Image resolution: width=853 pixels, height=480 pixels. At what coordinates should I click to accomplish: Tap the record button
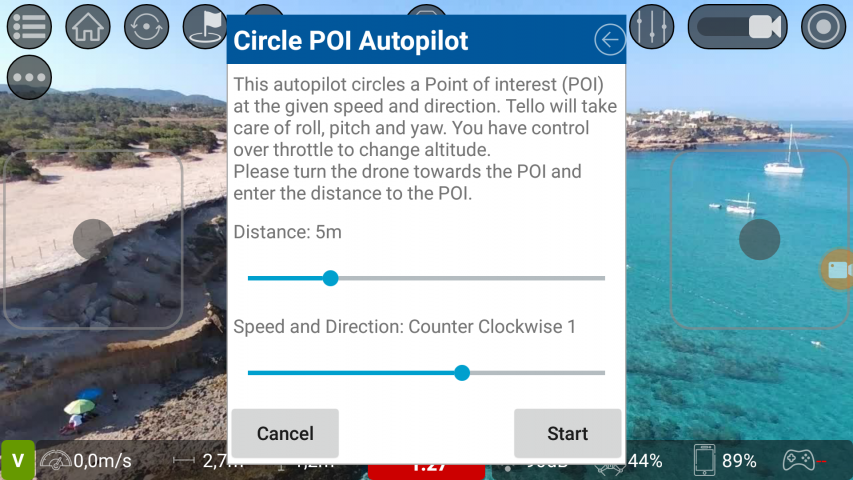[823, 27]
